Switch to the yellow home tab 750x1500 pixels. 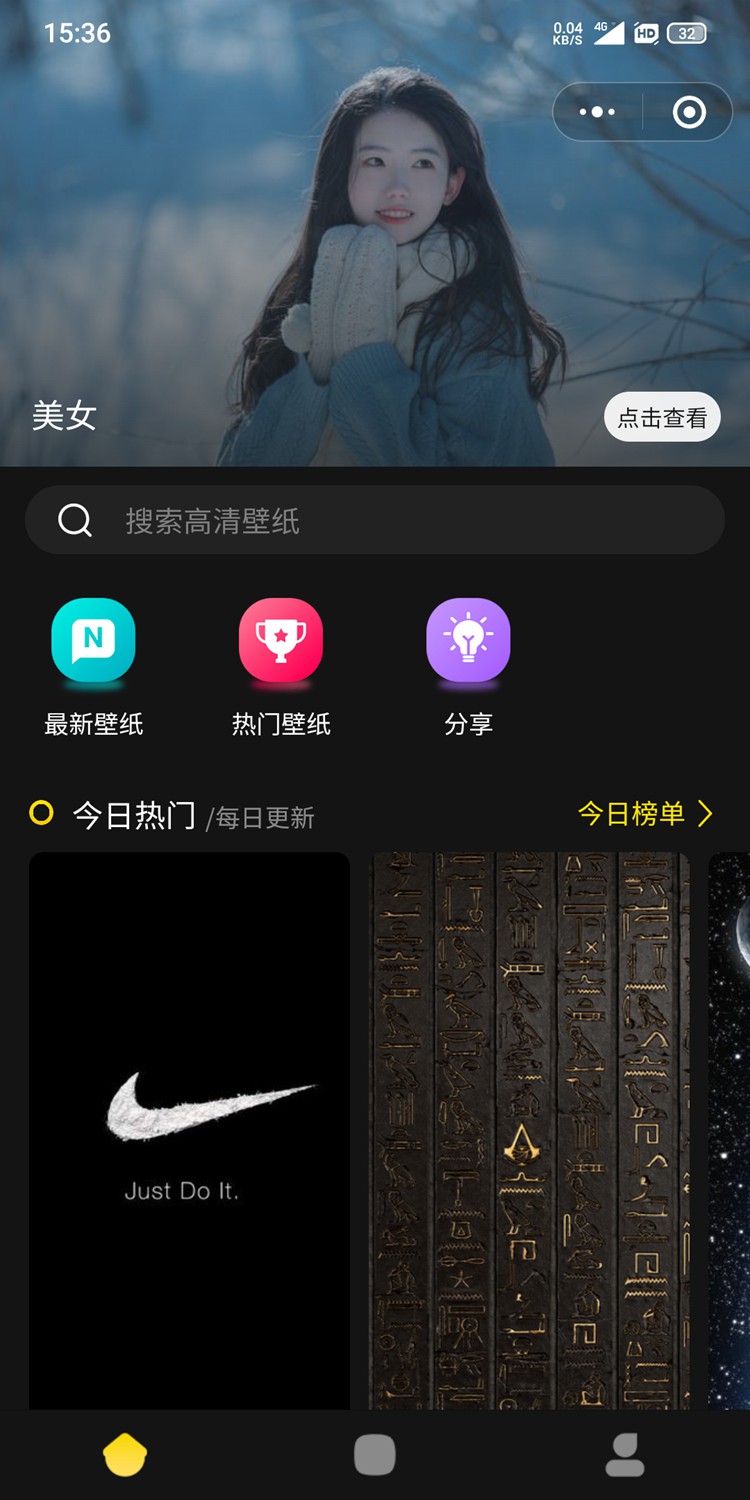click(x=125, y=1455)
